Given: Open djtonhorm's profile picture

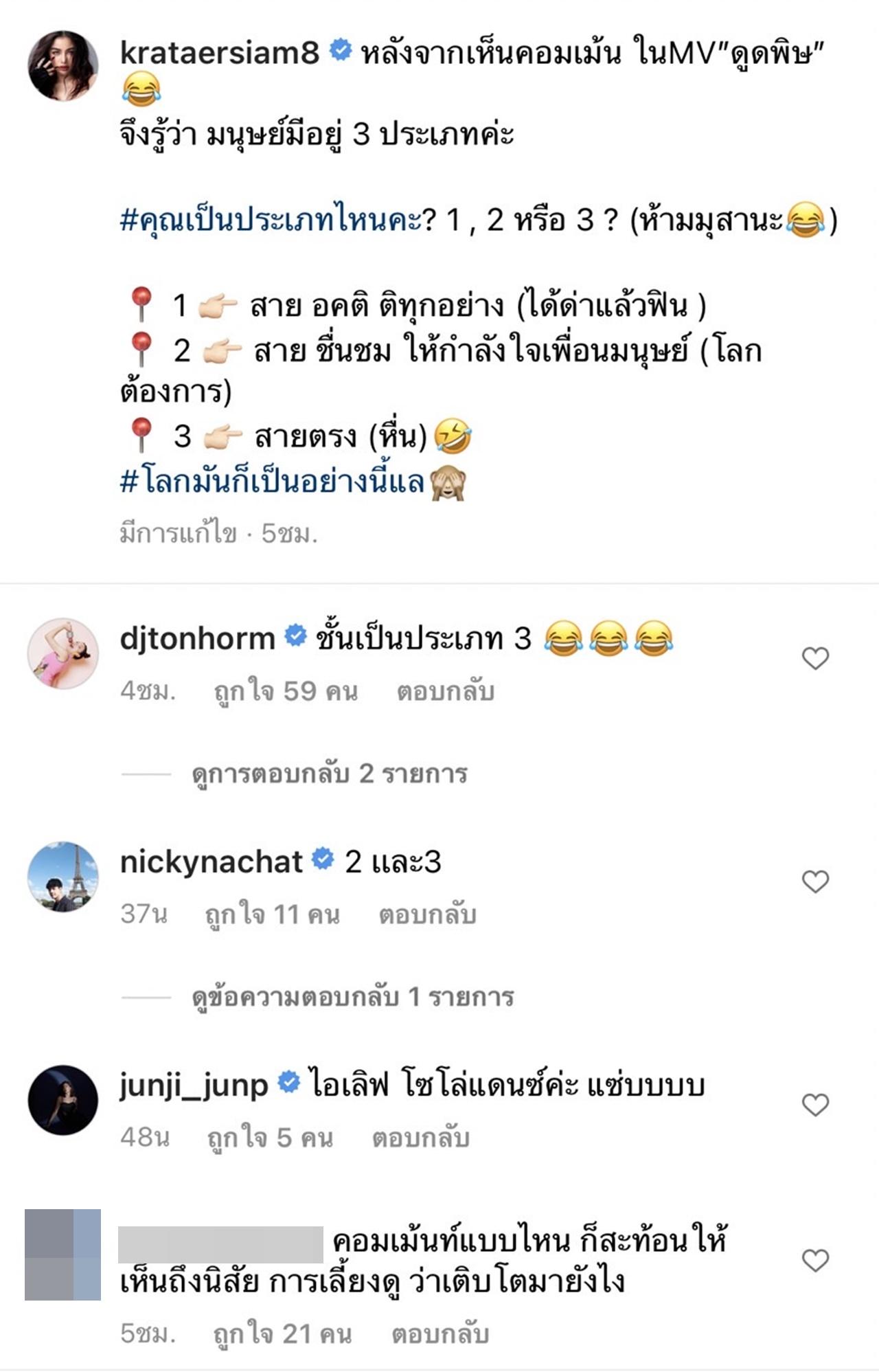Looking at the screenshot, I should pyautogui.click(x=62, y=653).
